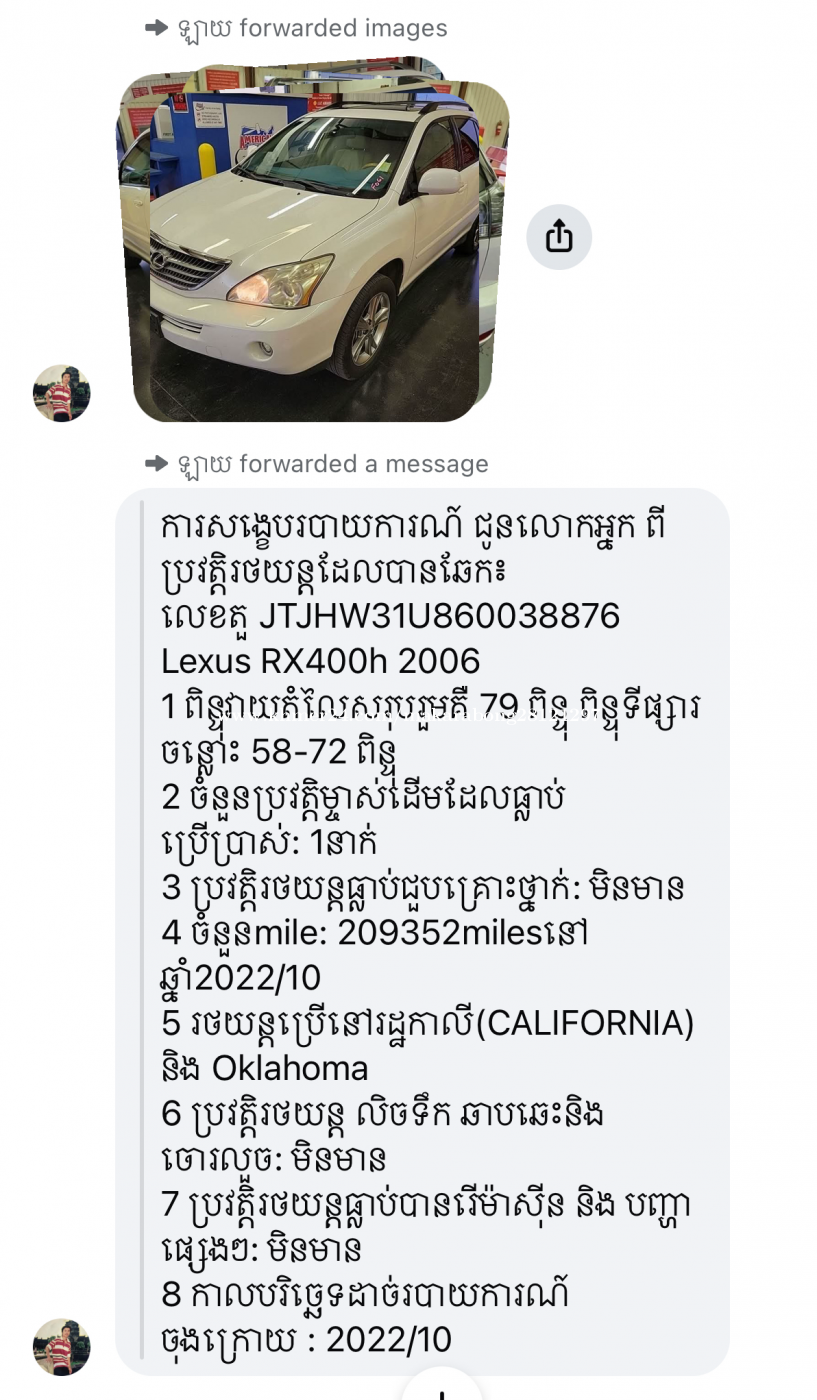Open sender's profile picture beside the photos
Image resolution: width=817 pixels, height=1400 pixels.
click(x=62, y=393)
